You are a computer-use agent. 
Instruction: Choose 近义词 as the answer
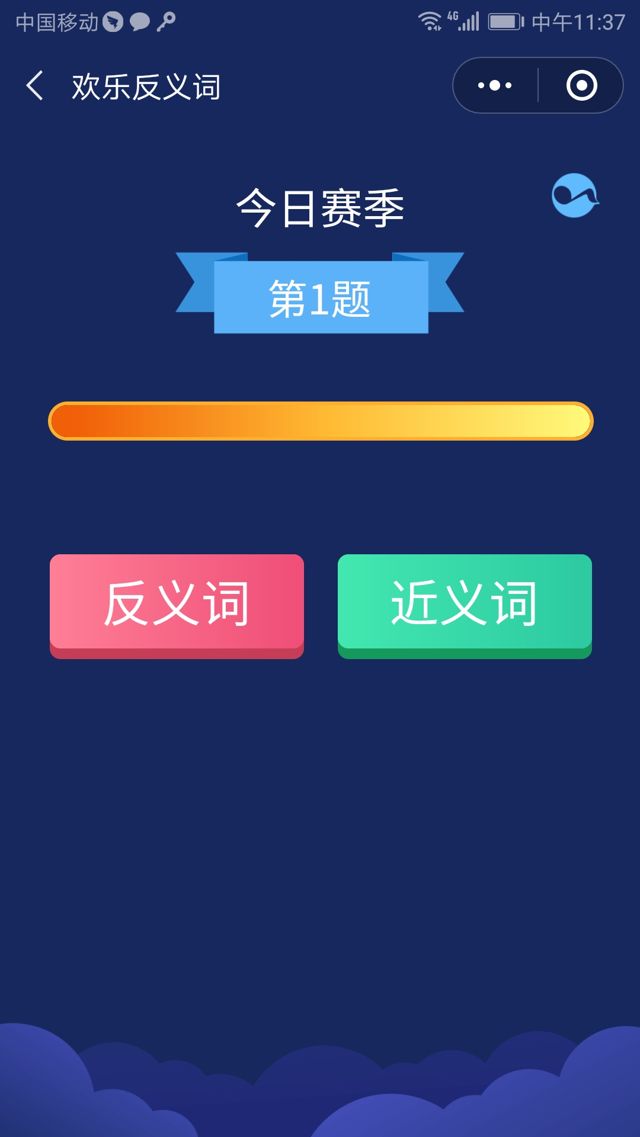pyautogui.click(x=464, y=604)
